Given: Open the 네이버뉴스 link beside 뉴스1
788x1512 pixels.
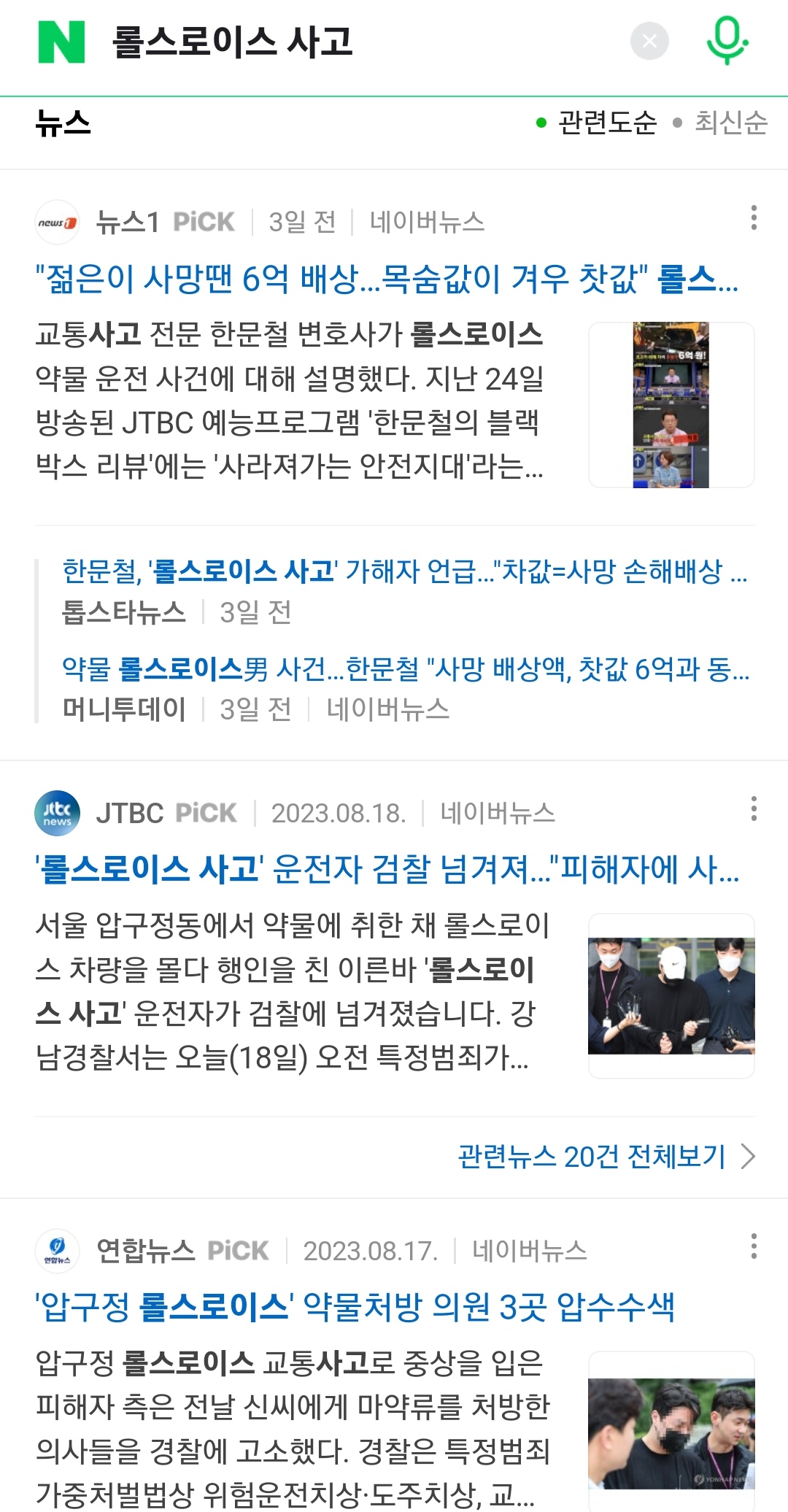Looking at the screenshot, I should click(427, 222).
